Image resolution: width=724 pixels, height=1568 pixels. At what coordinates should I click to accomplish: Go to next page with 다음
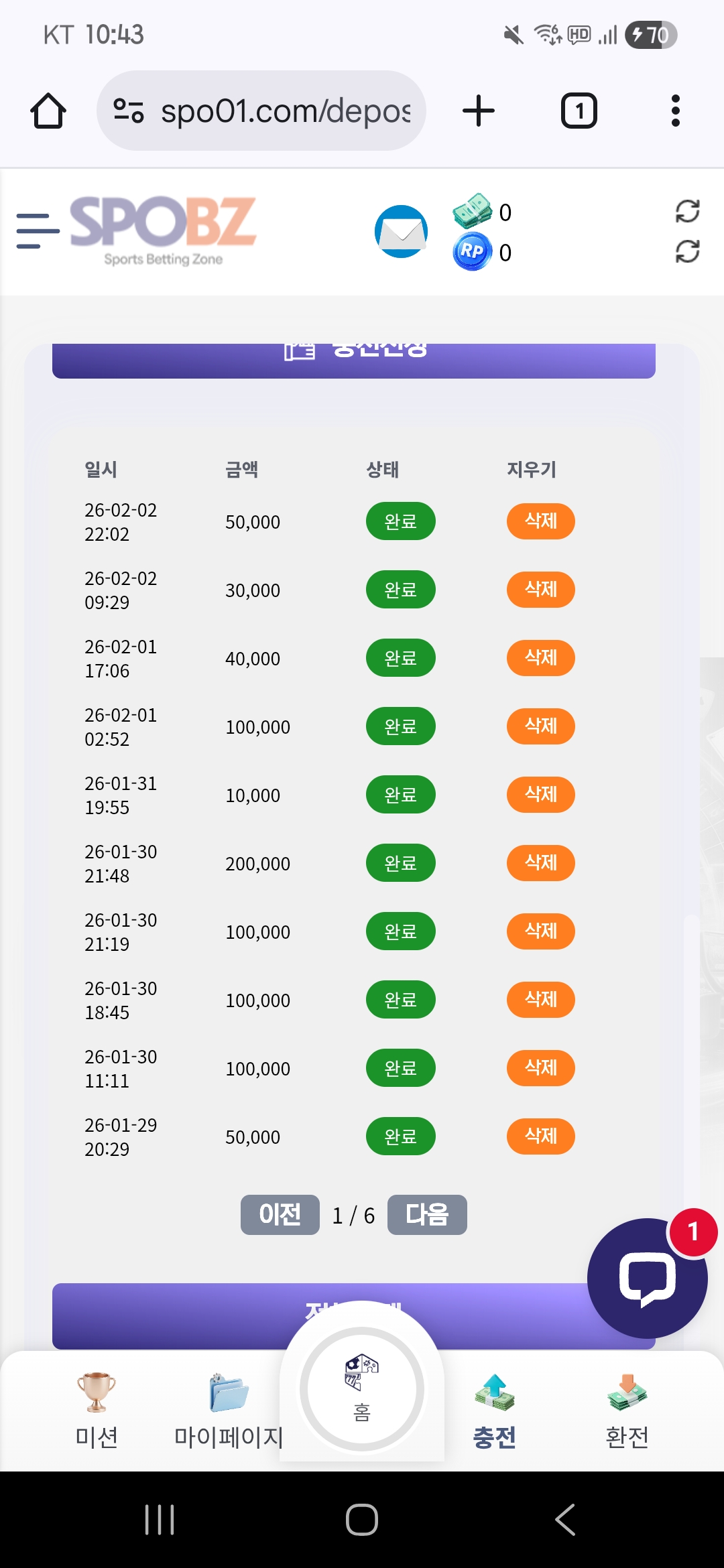427,1214
